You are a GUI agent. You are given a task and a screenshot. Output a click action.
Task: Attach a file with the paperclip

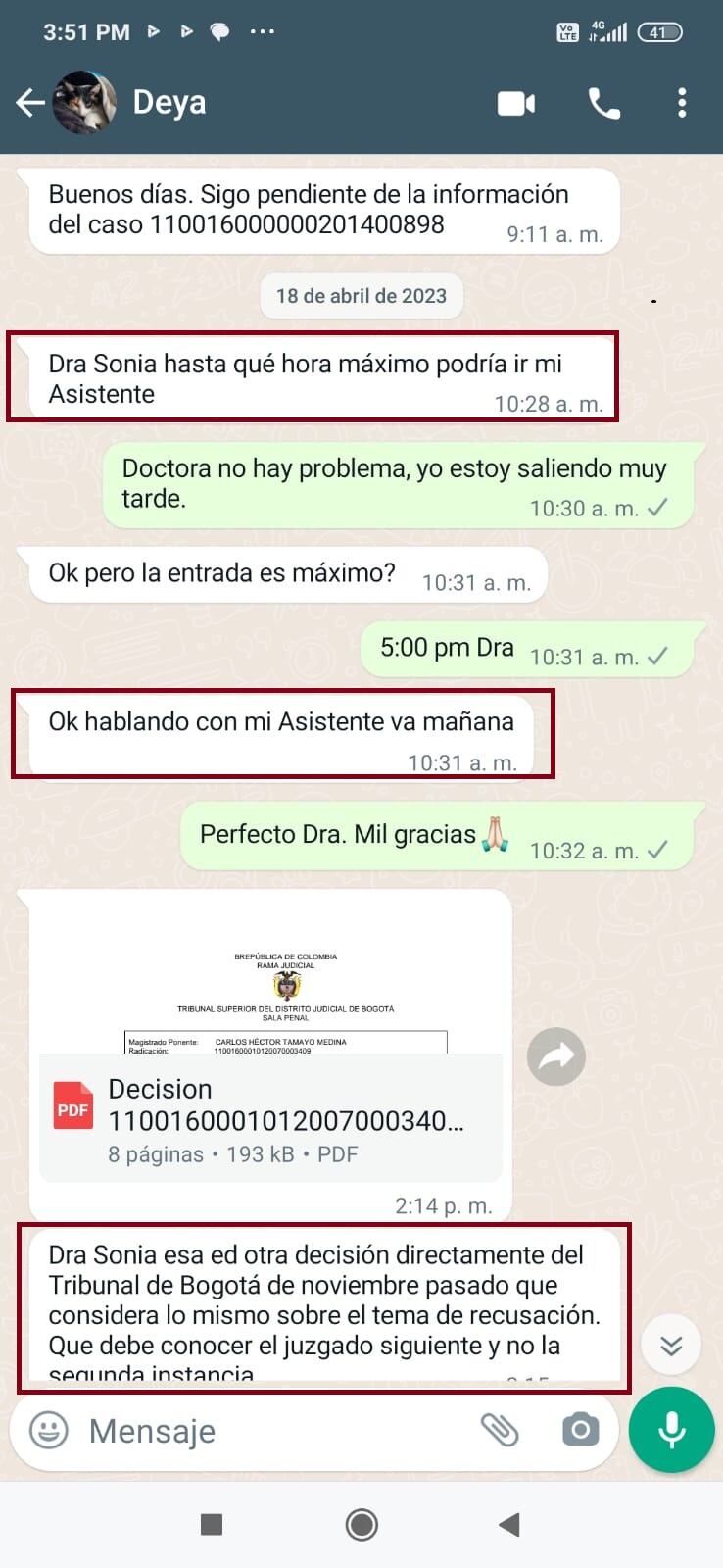point(500,1431)
